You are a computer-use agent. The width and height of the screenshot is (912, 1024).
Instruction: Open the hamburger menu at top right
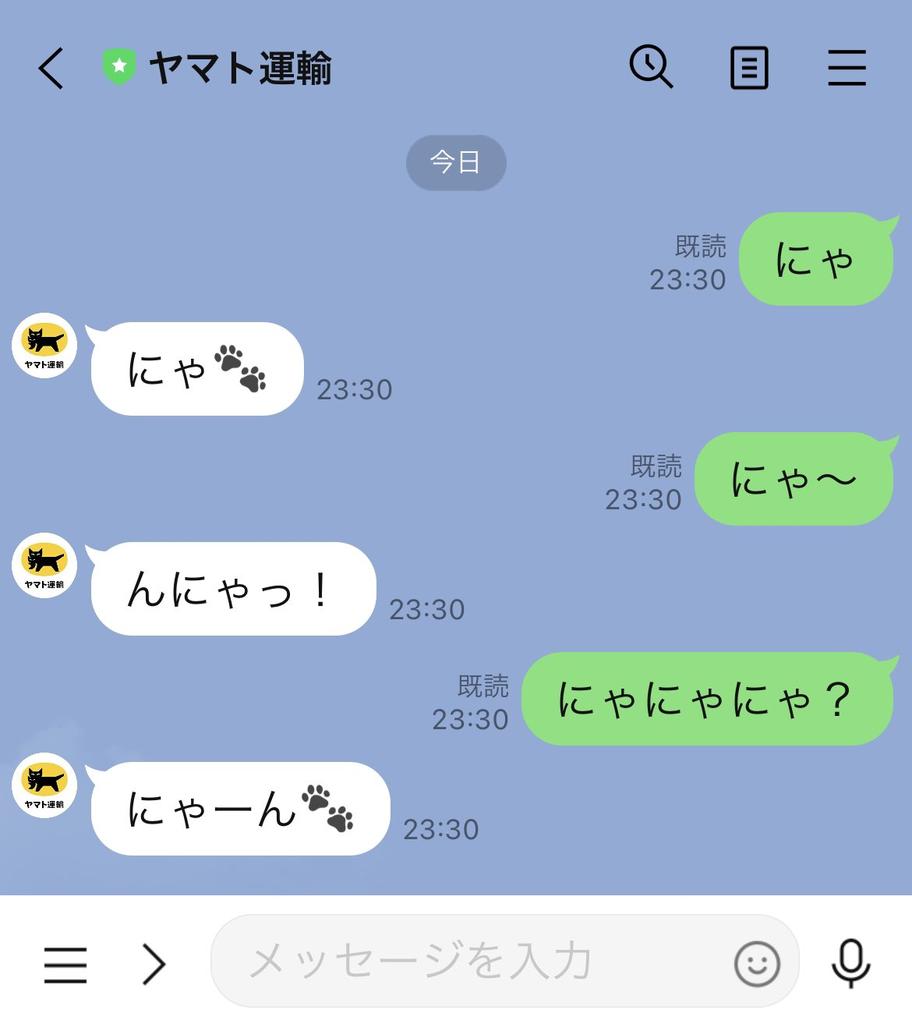846,67
